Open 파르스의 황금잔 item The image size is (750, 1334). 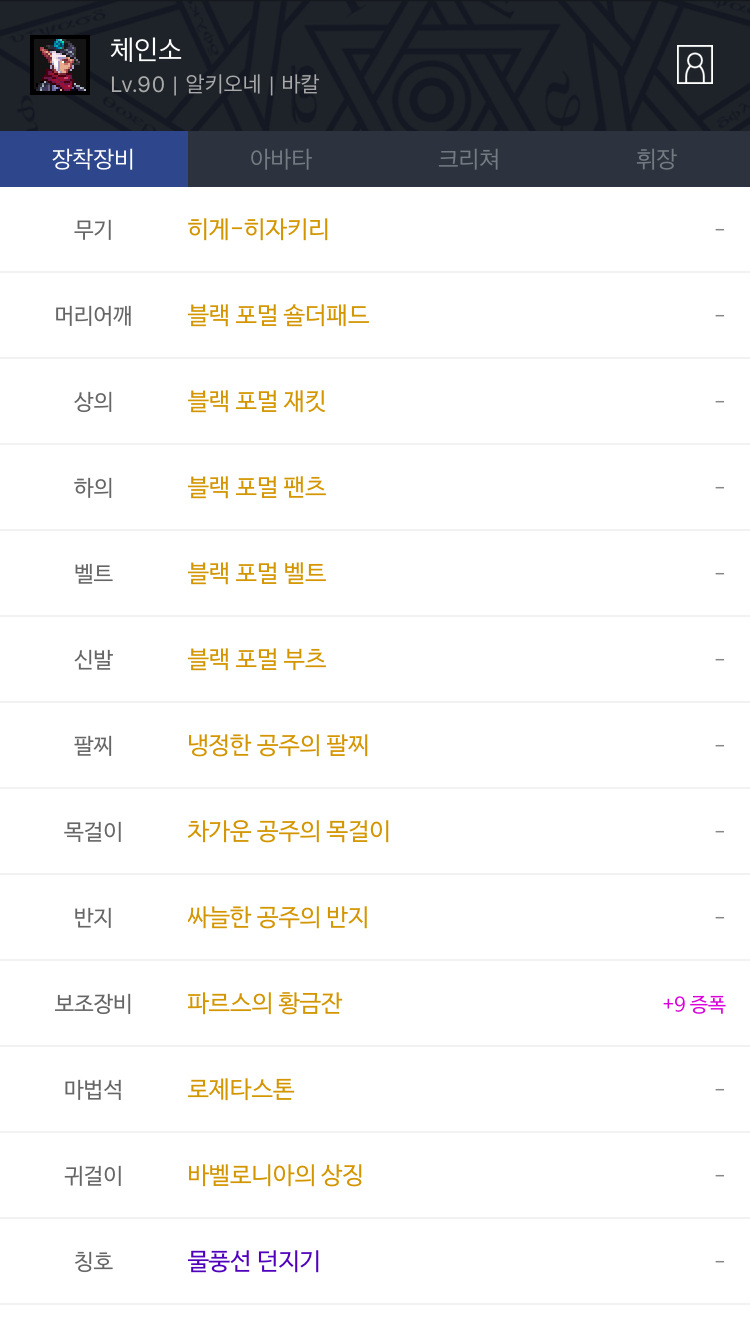pyautogui.click(x=265, y=1003)
